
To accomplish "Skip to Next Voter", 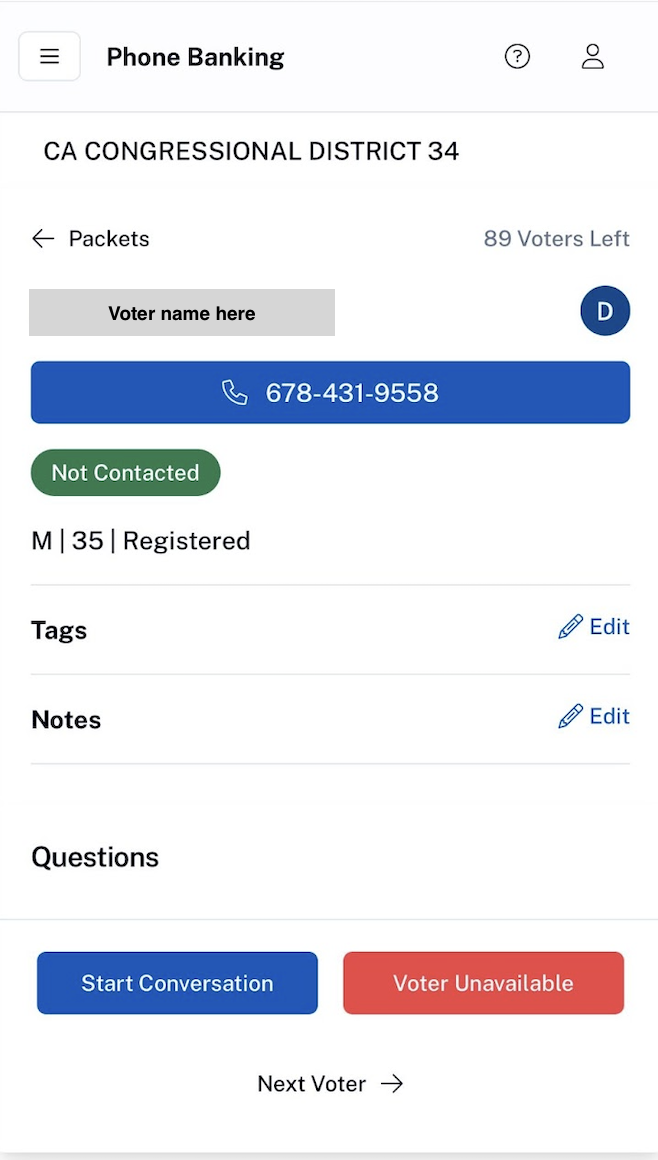I will [x=330, y=1084].
